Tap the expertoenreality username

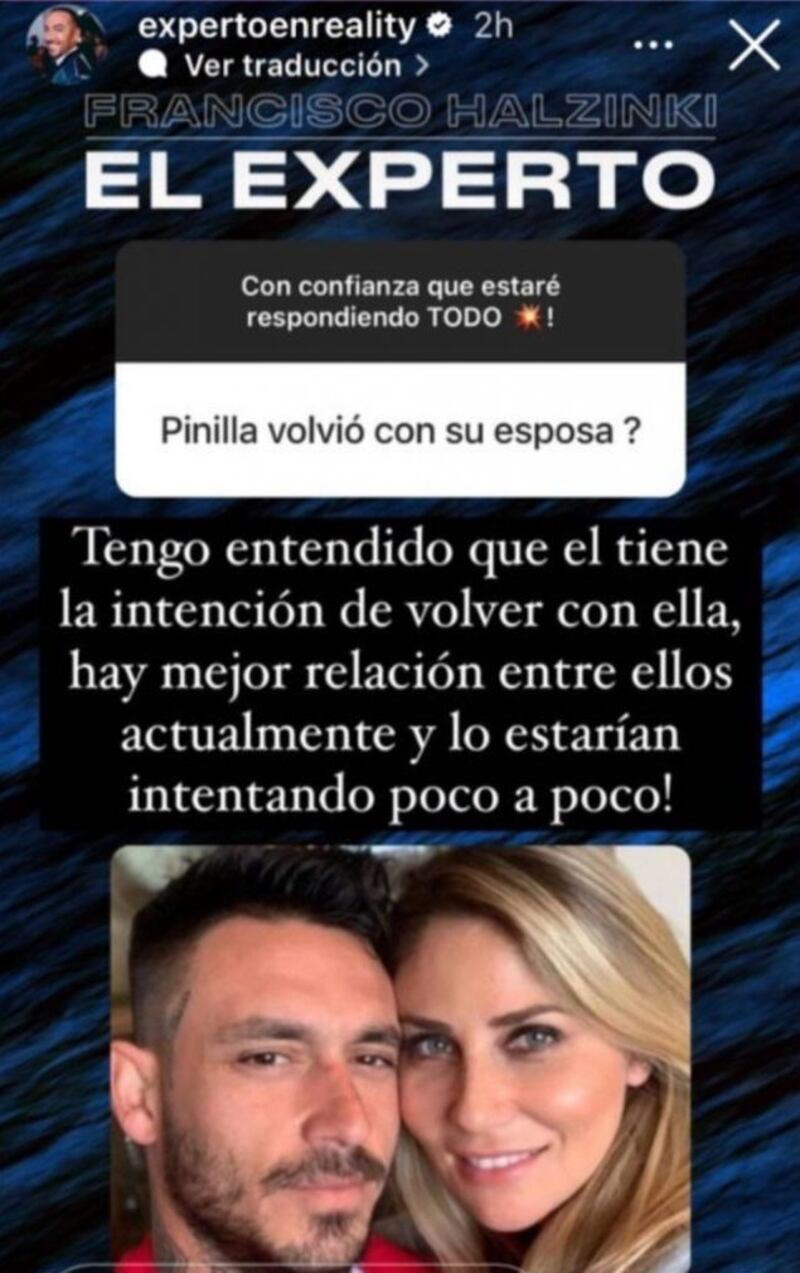275,27
